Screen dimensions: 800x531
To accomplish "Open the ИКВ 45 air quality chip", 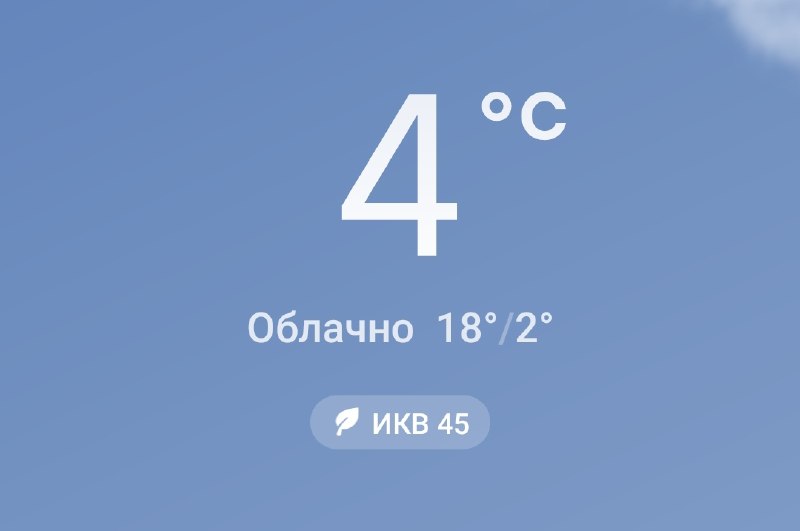I will (400, 422).
